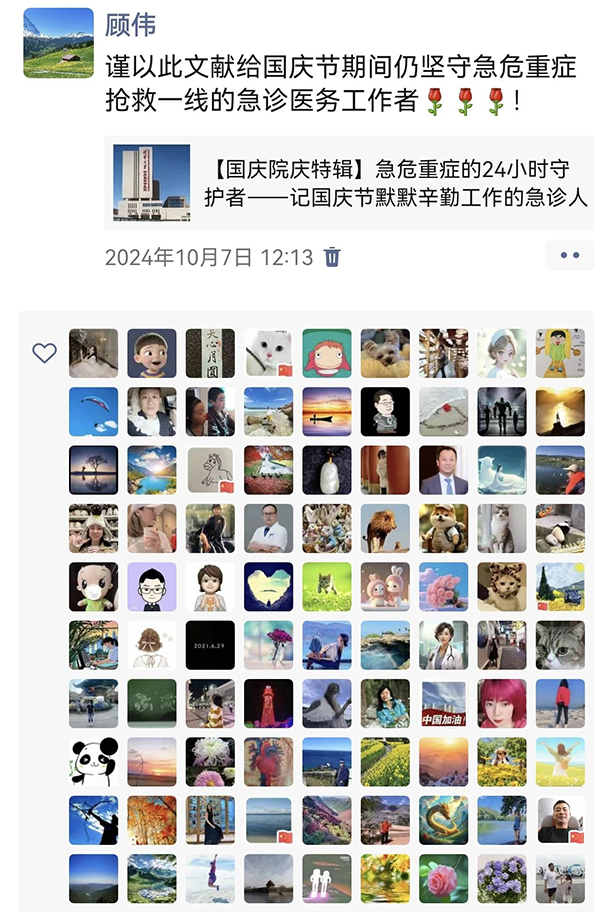600x912 pixels.
Task: Open the liker with the 中国加油 avatar
Action: (x=444, y=703)
